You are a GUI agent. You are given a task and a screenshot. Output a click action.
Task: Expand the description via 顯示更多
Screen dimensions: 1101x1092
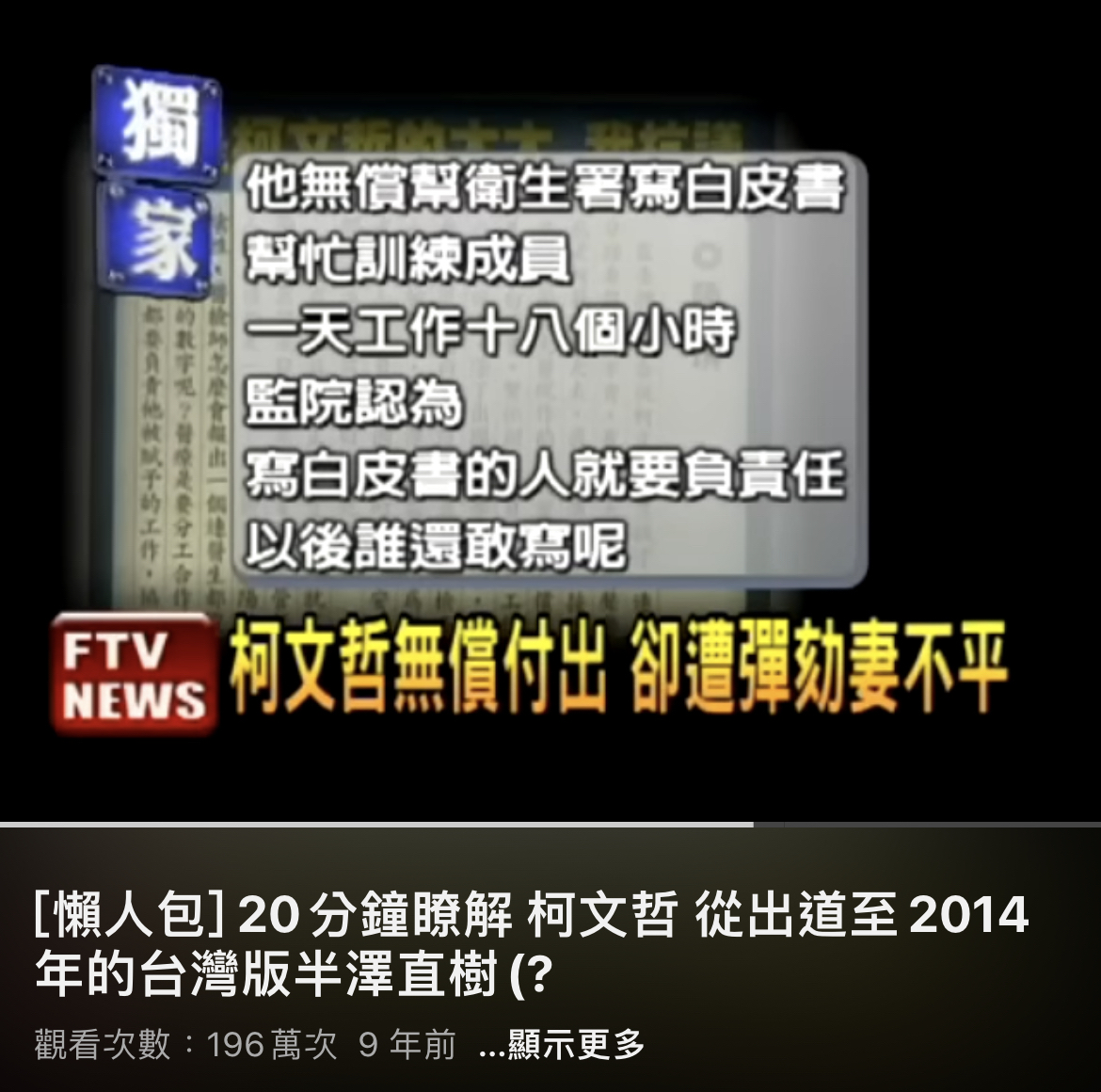click(x=563, y=1045)
